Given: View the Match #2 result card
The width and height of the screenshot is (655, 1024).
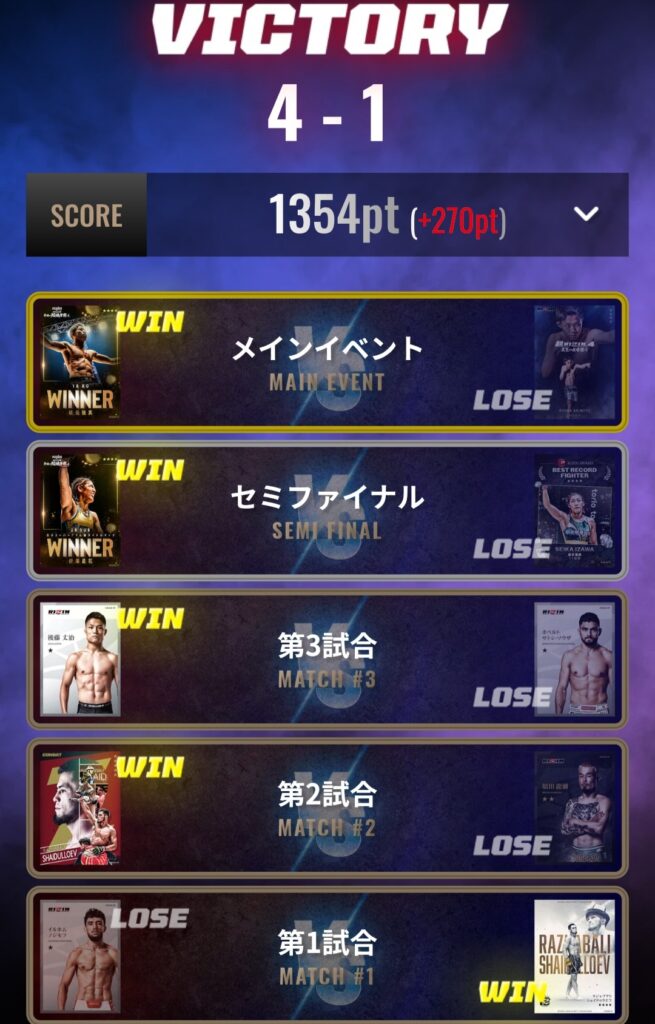Looking at the screenshot, I should click(x=327, y=807).
